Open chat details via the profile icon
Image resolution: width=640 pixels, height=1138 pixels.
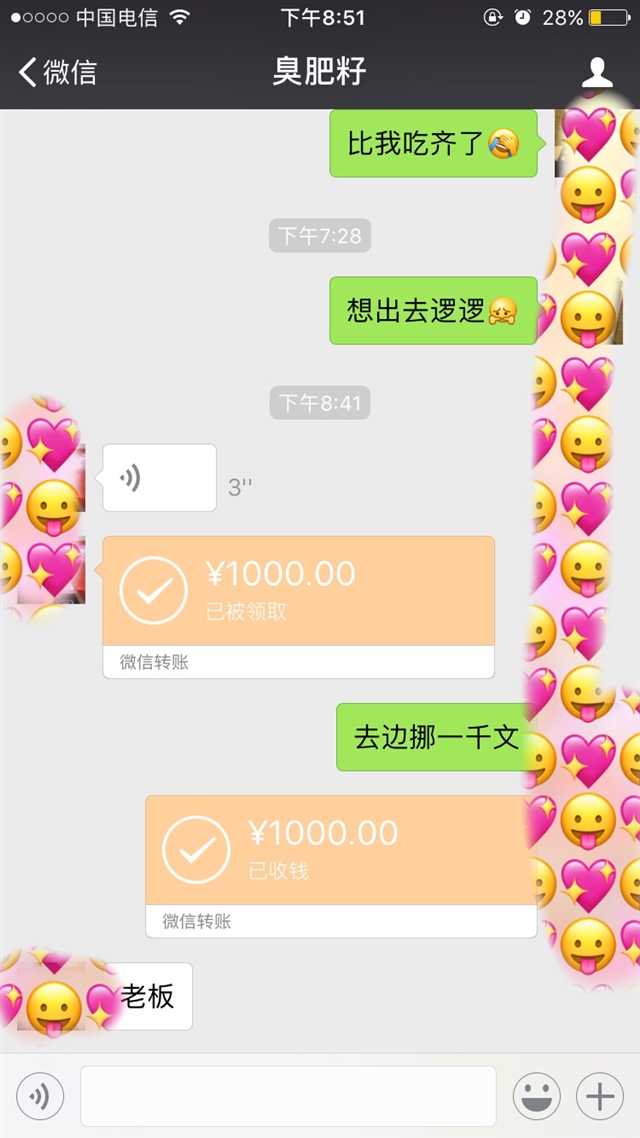point(597,72)
